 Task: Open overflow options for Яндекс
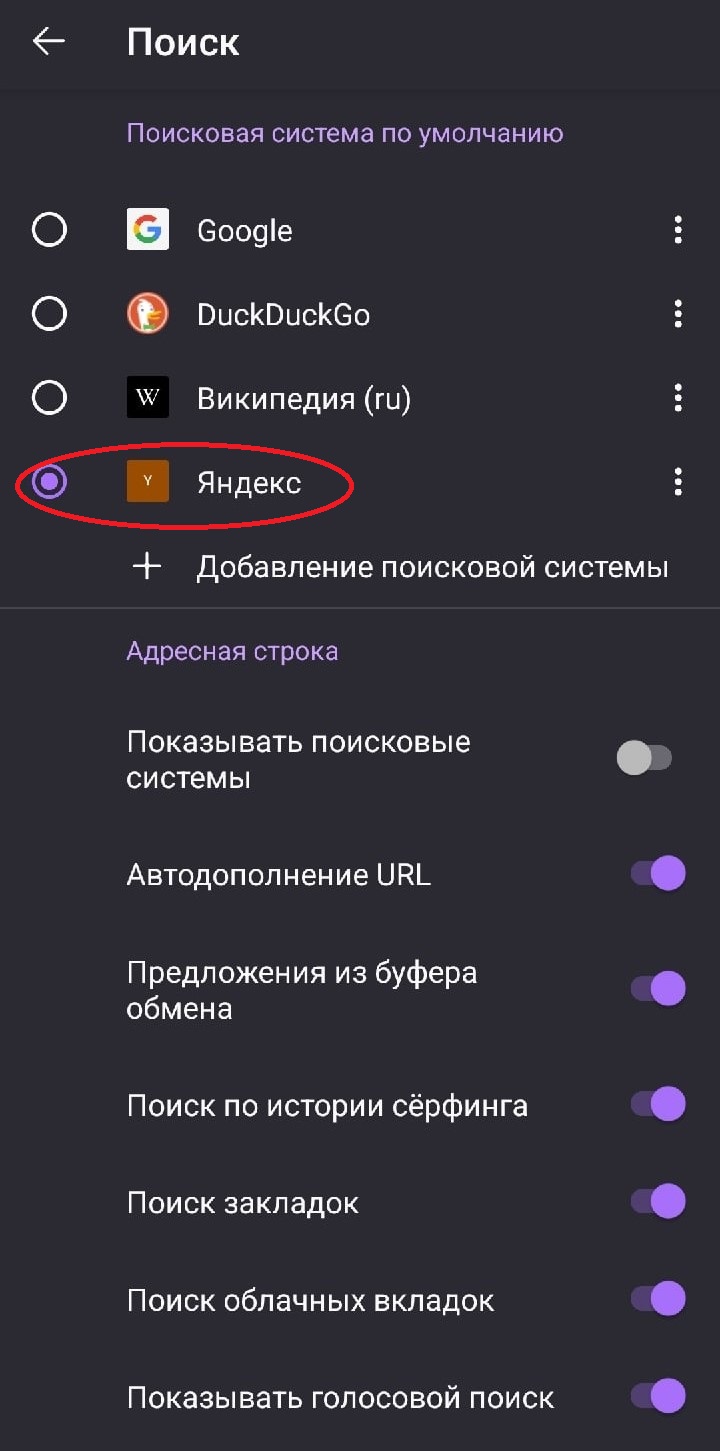point(678,483)
